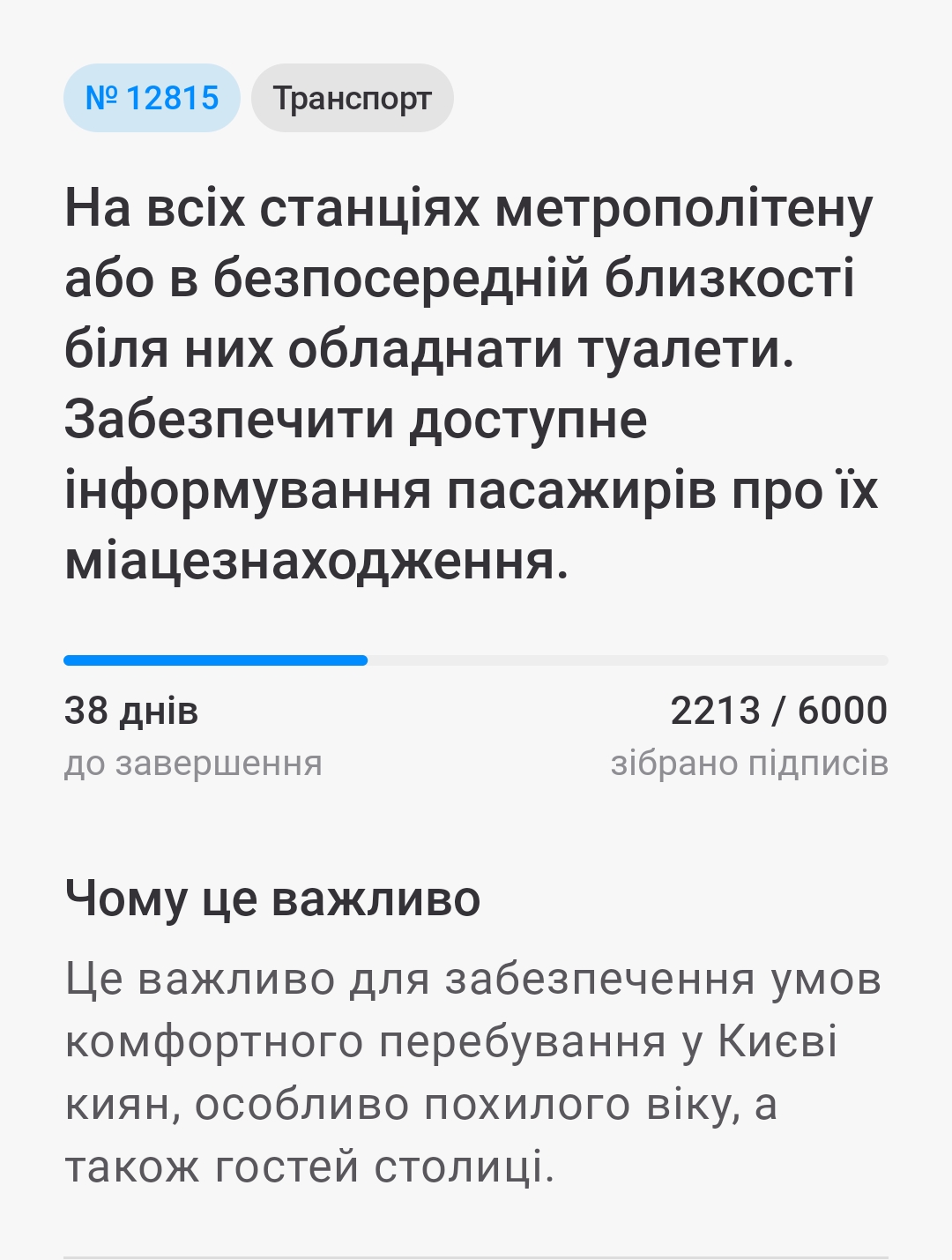Tap the № 12815 petition number chip
The width and height of the screenshot is (952, 1260).
pos(152,98)
